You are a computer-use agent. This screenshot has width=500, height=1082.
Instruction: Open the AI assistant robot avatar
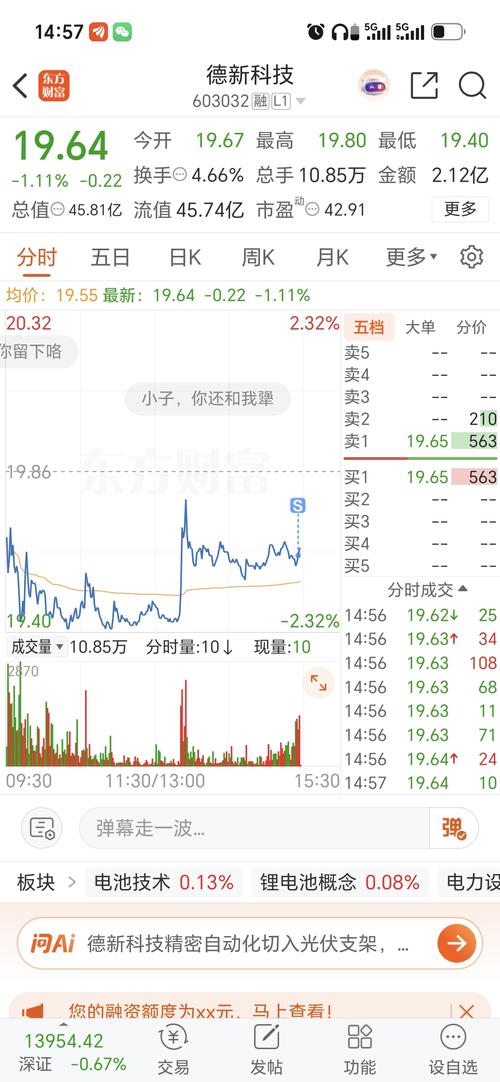[374, 86]
